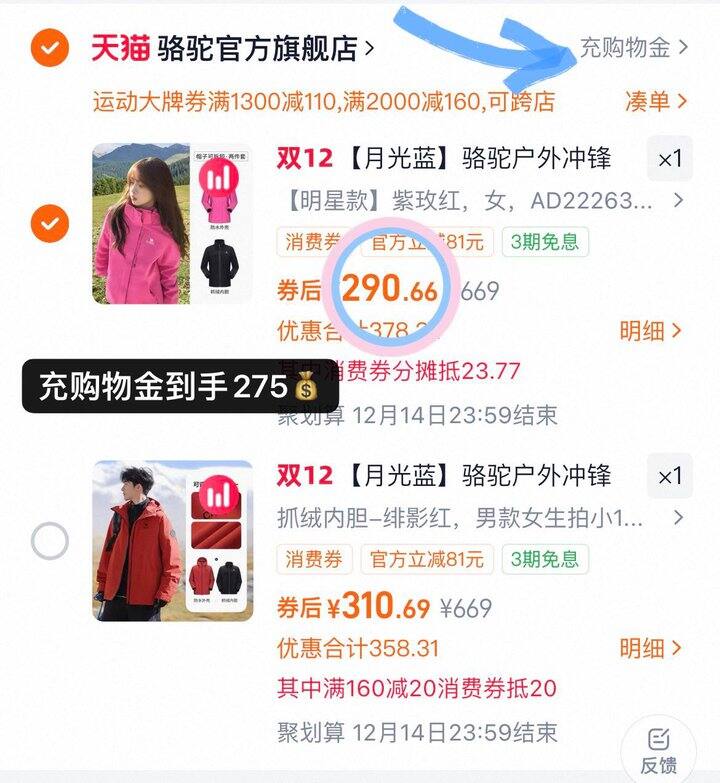Open the 充购物金 link
The height and width of the screenshot is (783, 720).
point(634,47)
